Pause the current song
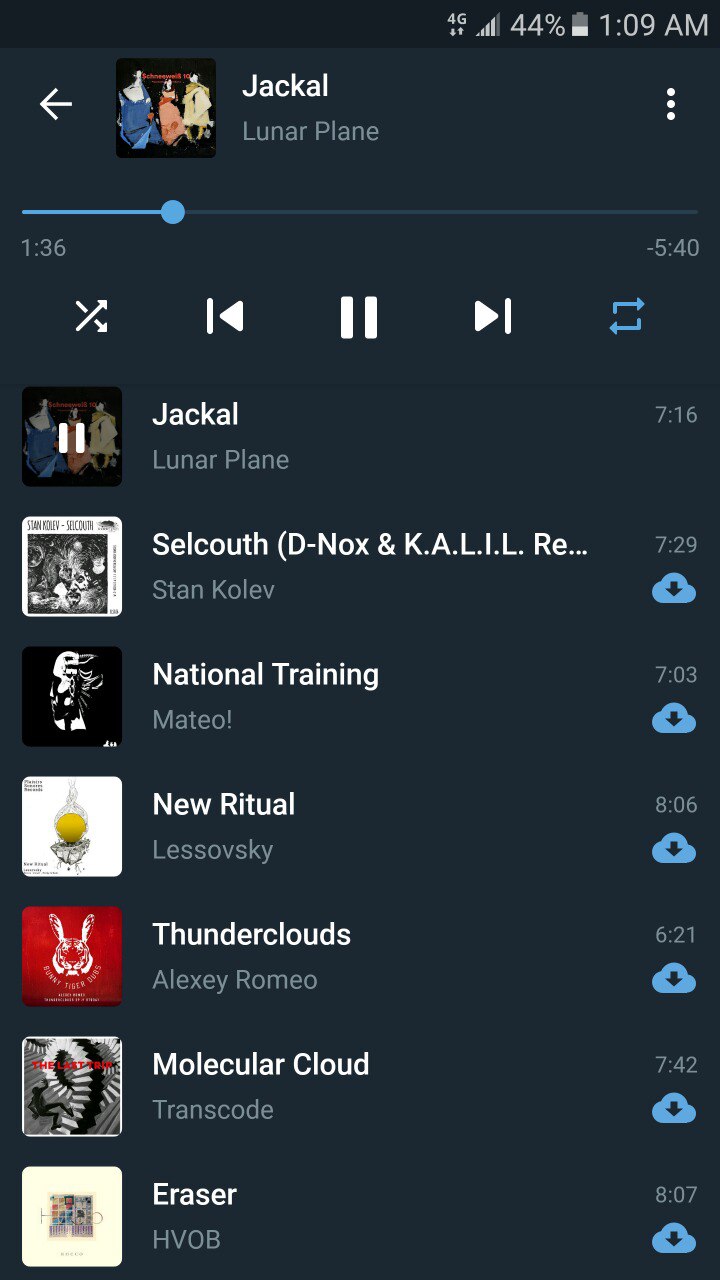This screenshot has height=1280, width=720. point(359,317)
